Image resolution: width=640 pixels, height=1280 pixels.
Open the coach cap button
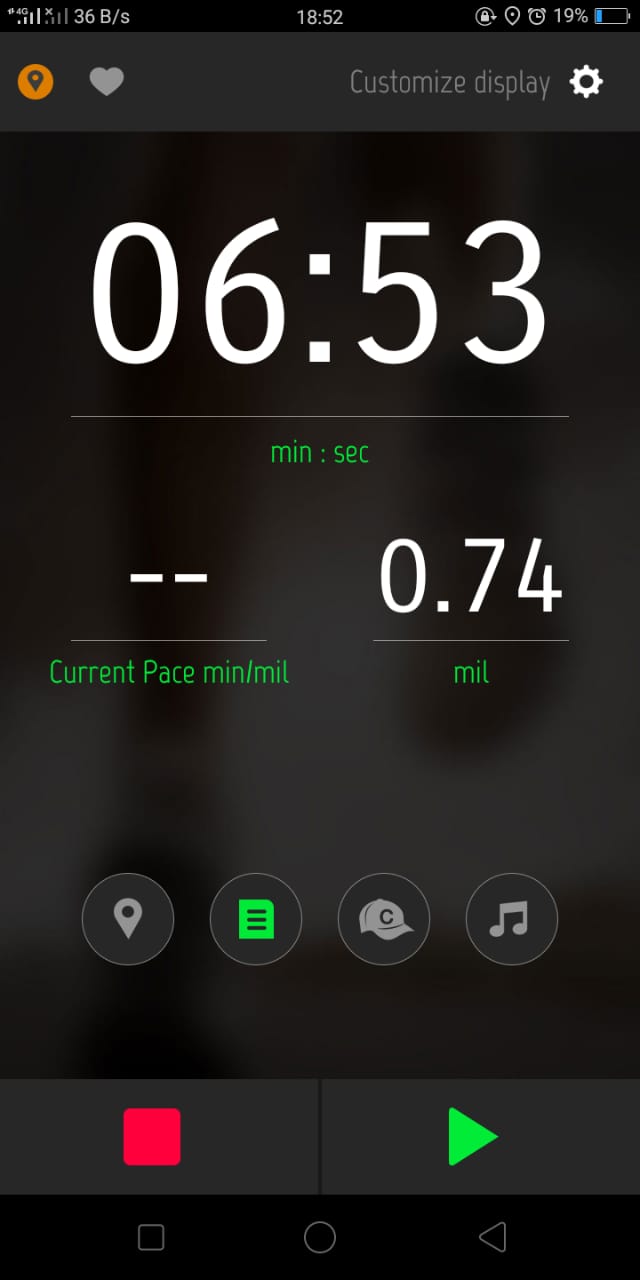[384, 919]
